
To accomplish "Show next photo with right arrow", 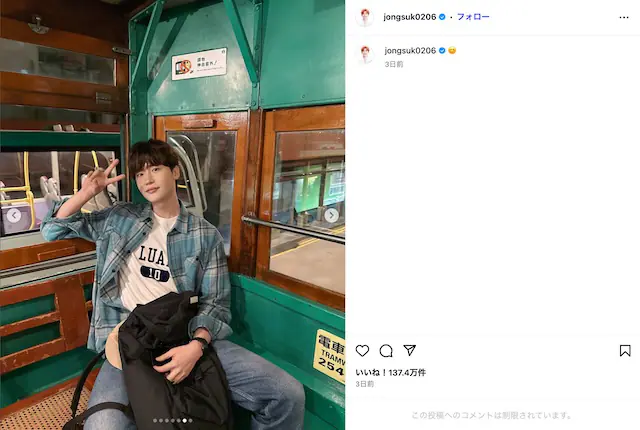I will pyautogui.click(x=331, y=215).
